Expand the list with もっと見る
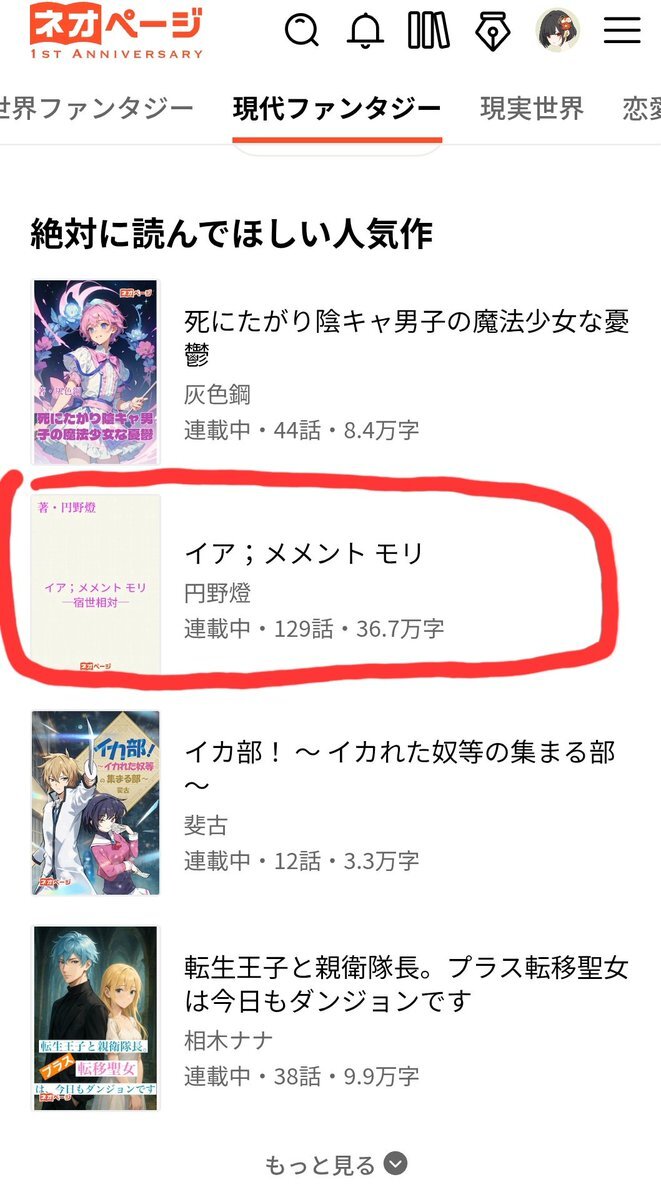This screenshot has height=1200, width=661. coord(336,1164)
